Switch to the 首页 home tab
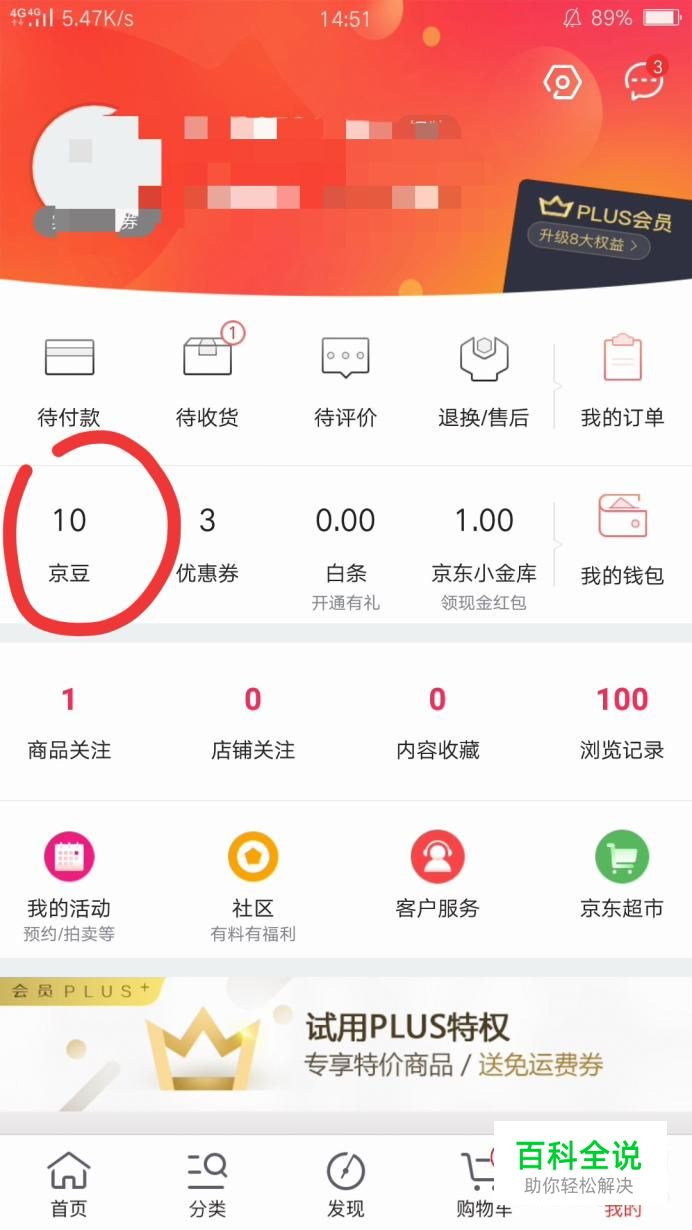The image size is (692, 1230). pos(69,1185)
